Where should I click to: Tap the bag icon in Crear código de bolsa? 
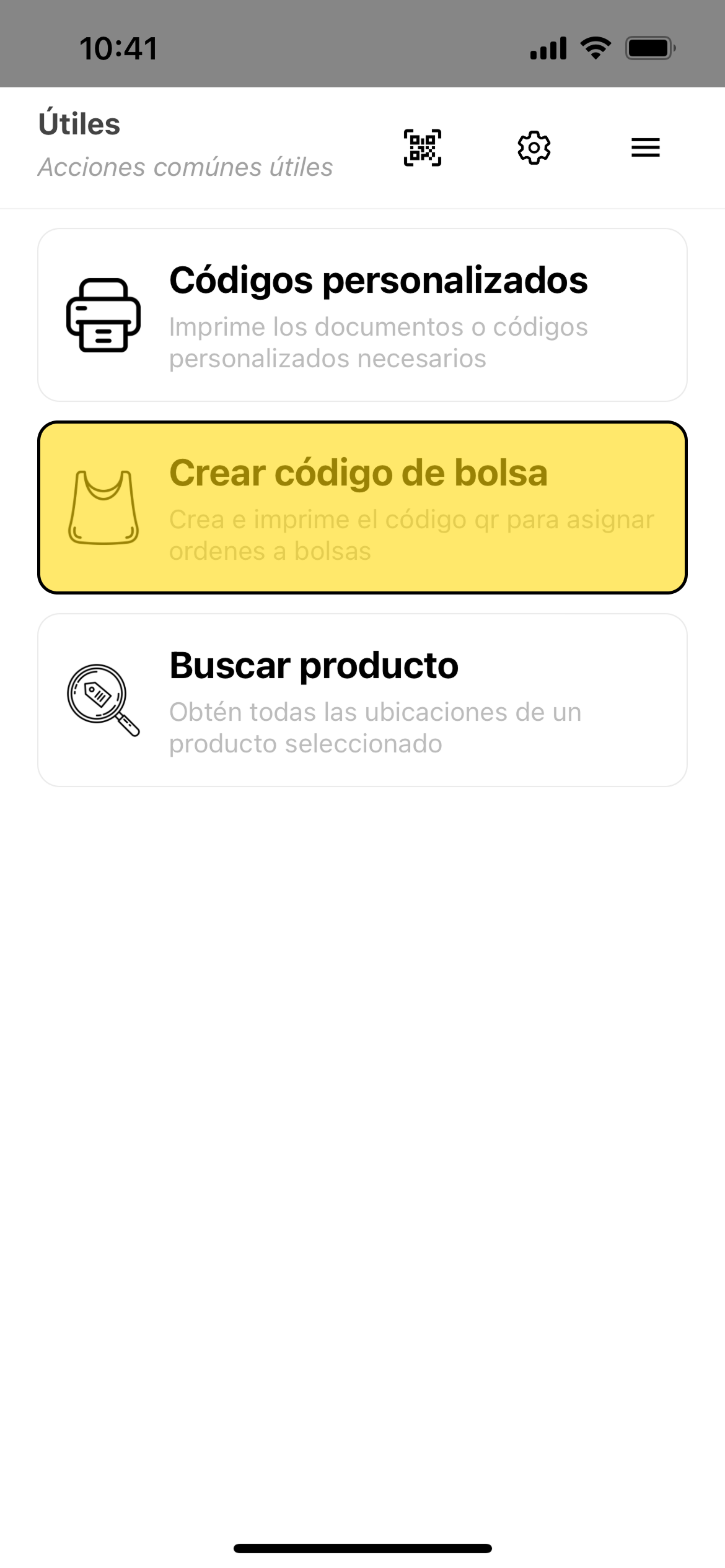[104, 505]
